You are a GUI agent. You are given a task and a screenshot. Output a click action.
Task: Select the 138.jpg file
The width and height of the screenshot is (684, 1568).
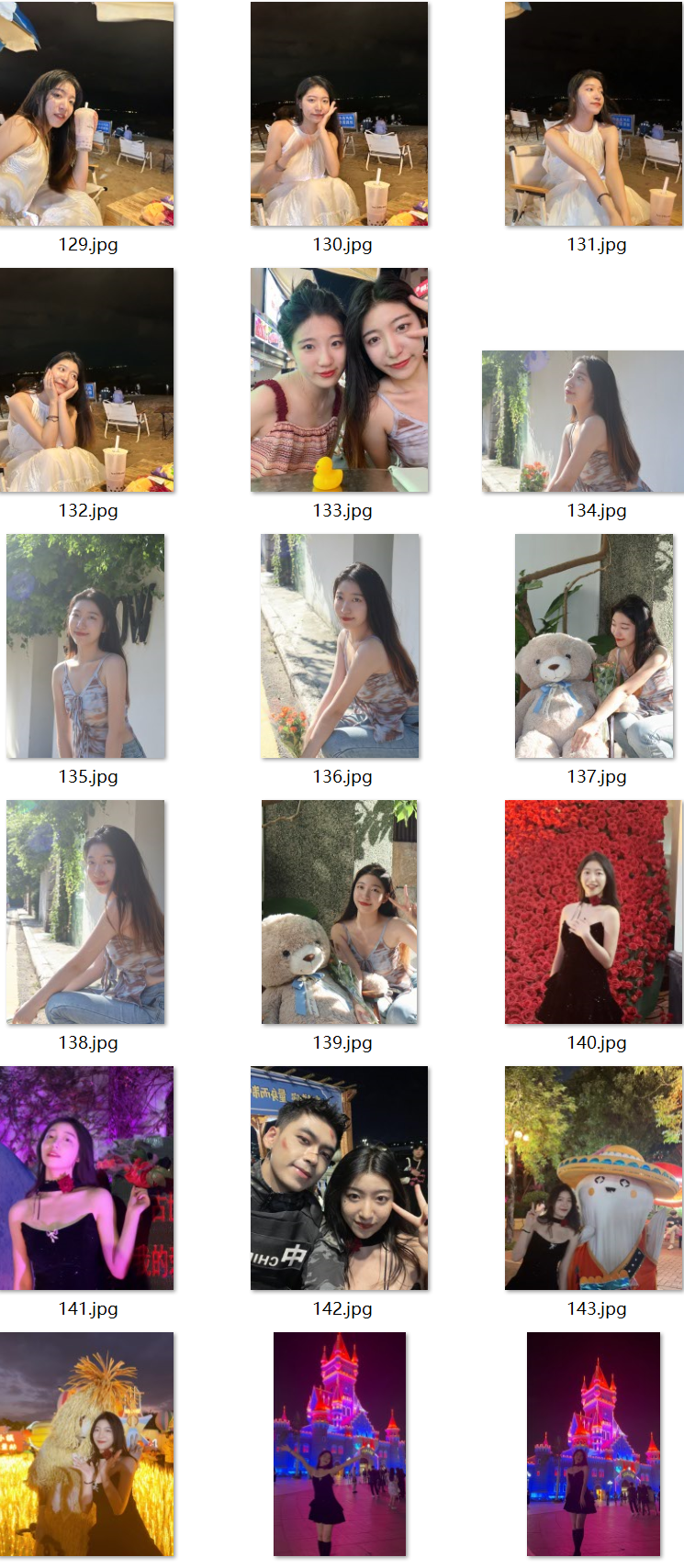86,912
